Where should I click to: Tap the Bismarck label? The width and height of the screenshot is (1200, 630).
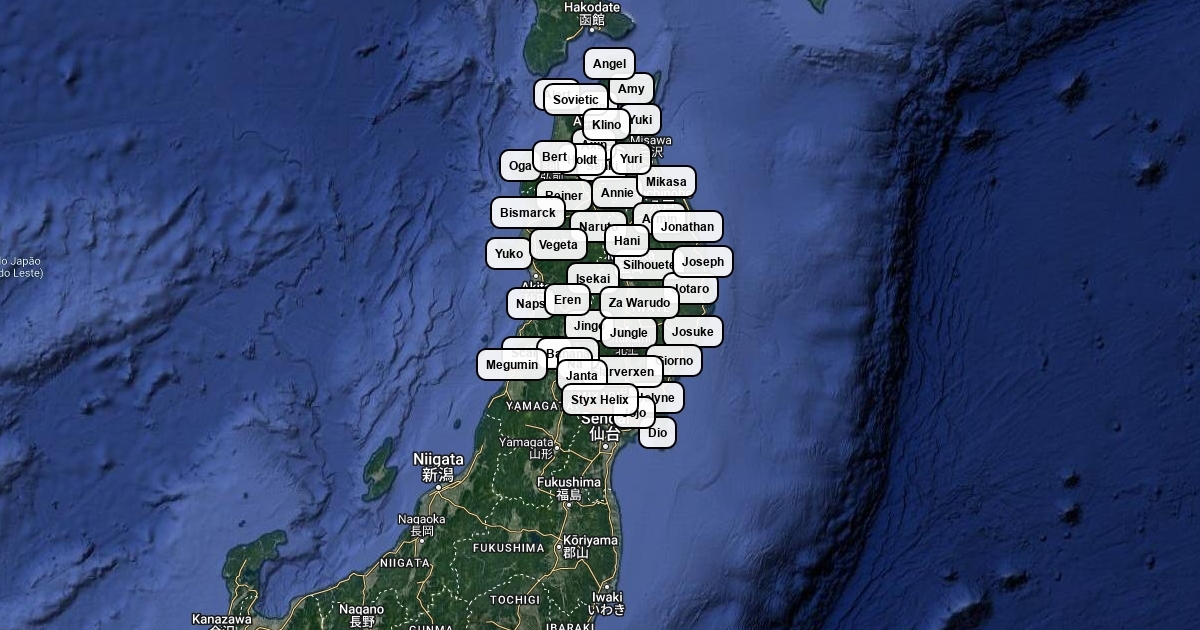[x=528, y=213]
